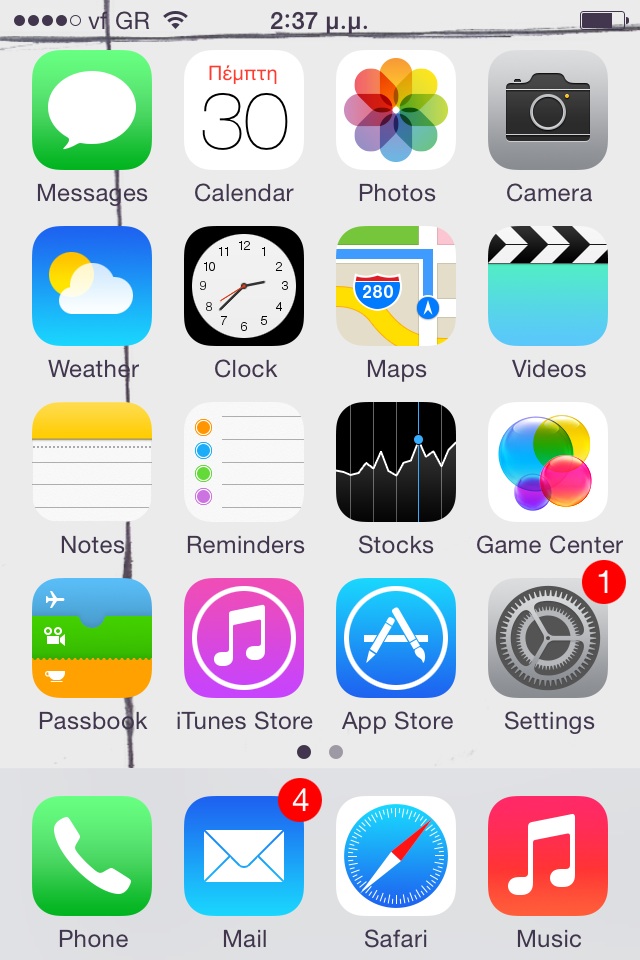
Task: Open Reminders
Action: pos(244,462)
